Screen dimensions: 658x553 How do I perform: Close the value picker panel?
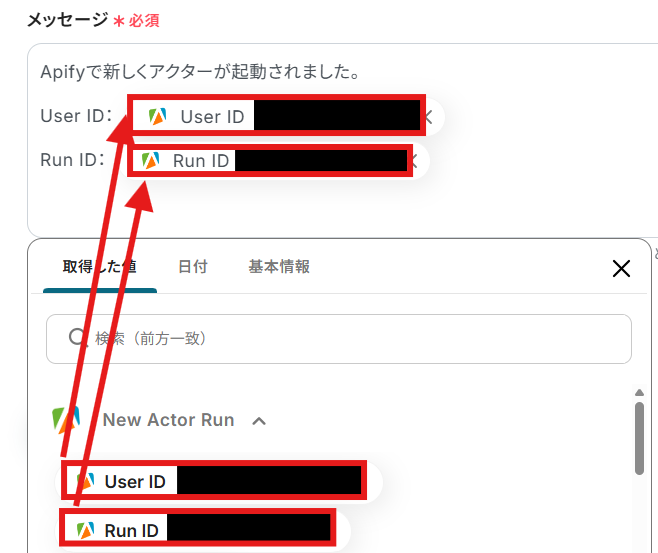click(621, 268)
